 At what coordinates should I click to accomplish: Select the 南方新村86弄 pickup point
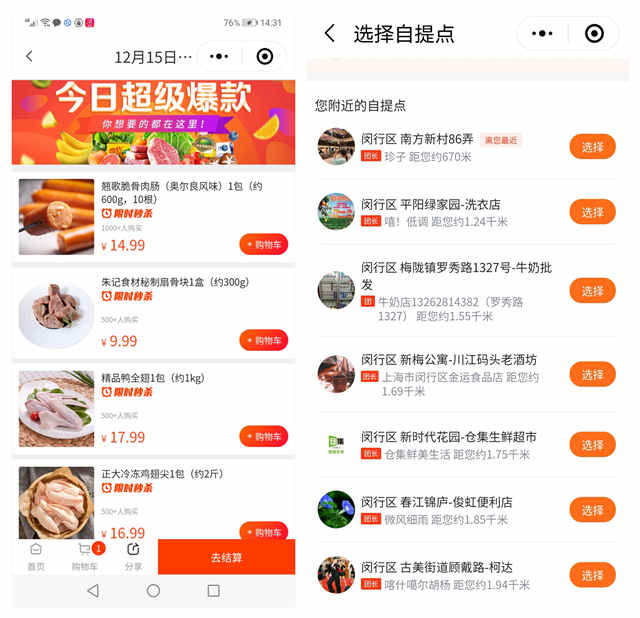coord(592,146)
